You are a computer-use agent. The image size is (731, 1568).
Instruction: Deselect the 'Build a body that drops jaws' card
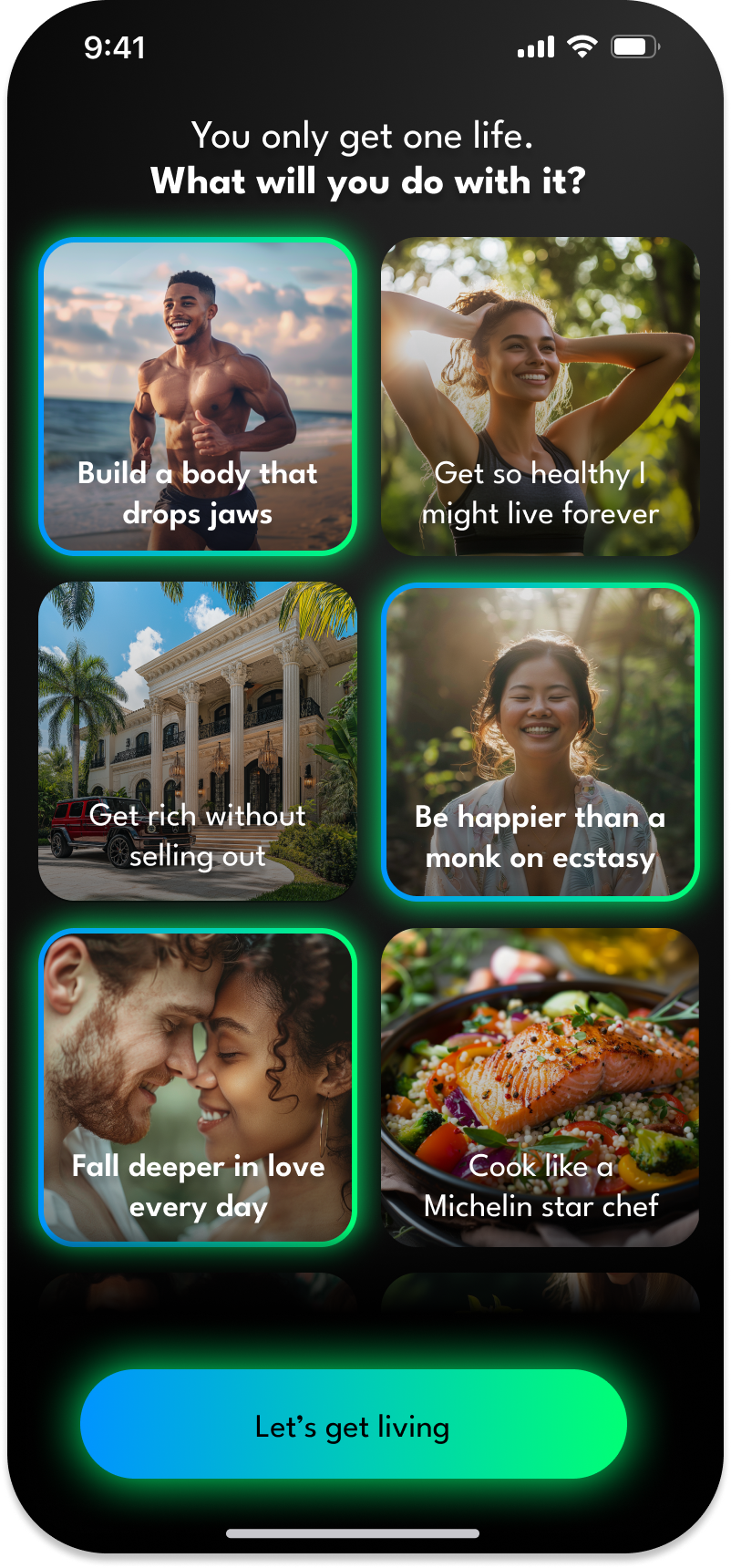click(198, 397)
